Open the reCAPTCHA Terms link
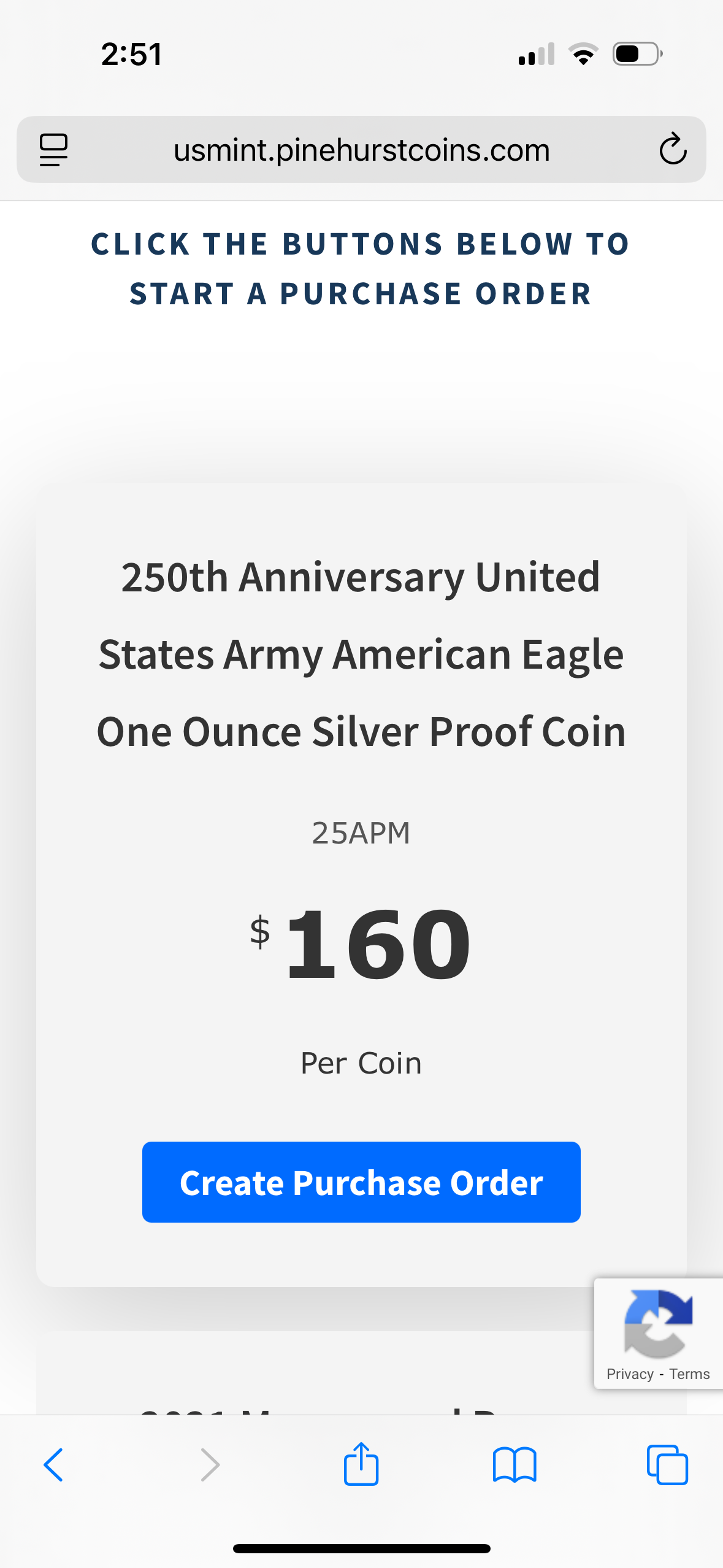The width and height of the screenshot is (723, 1568). tap(689, 1374)
